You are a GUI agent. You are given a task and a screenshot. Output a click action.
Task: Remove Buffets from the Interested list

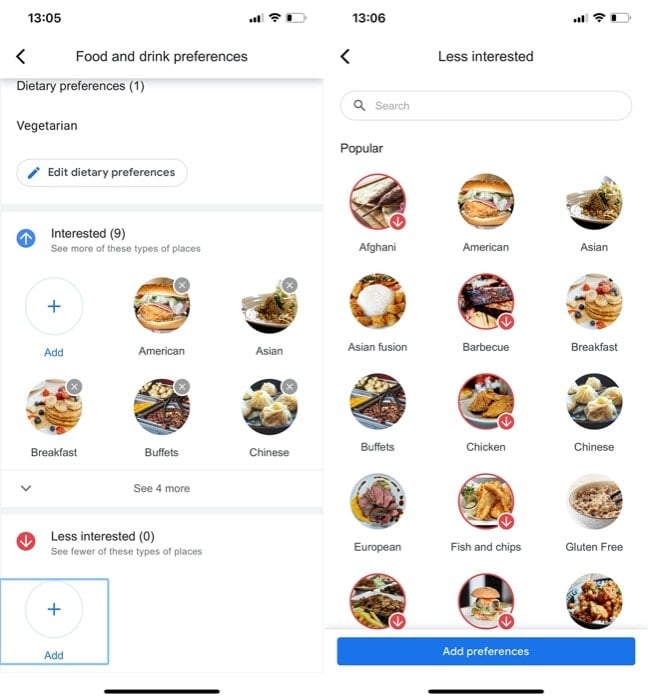181,387
